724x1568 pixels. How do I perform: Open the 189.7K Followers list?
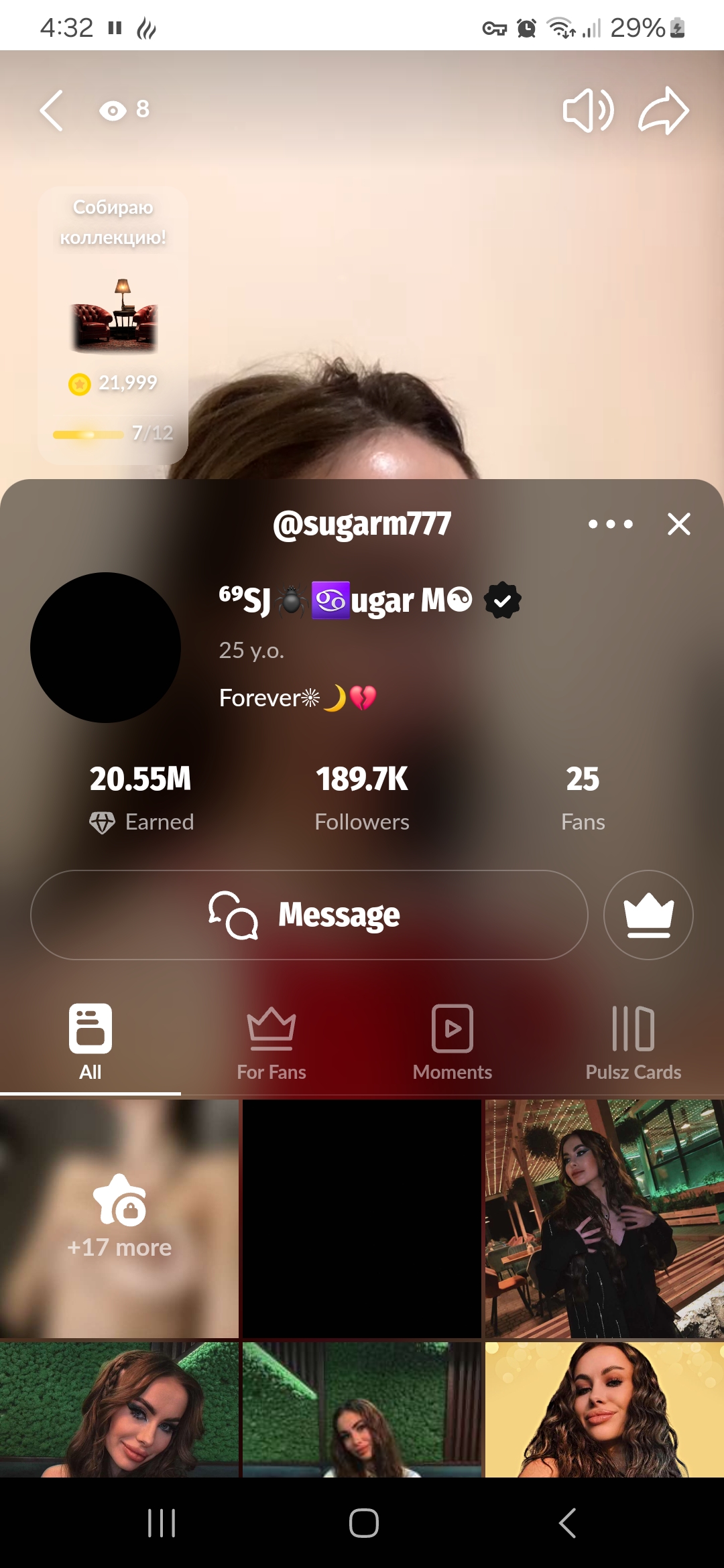(362, 796)
